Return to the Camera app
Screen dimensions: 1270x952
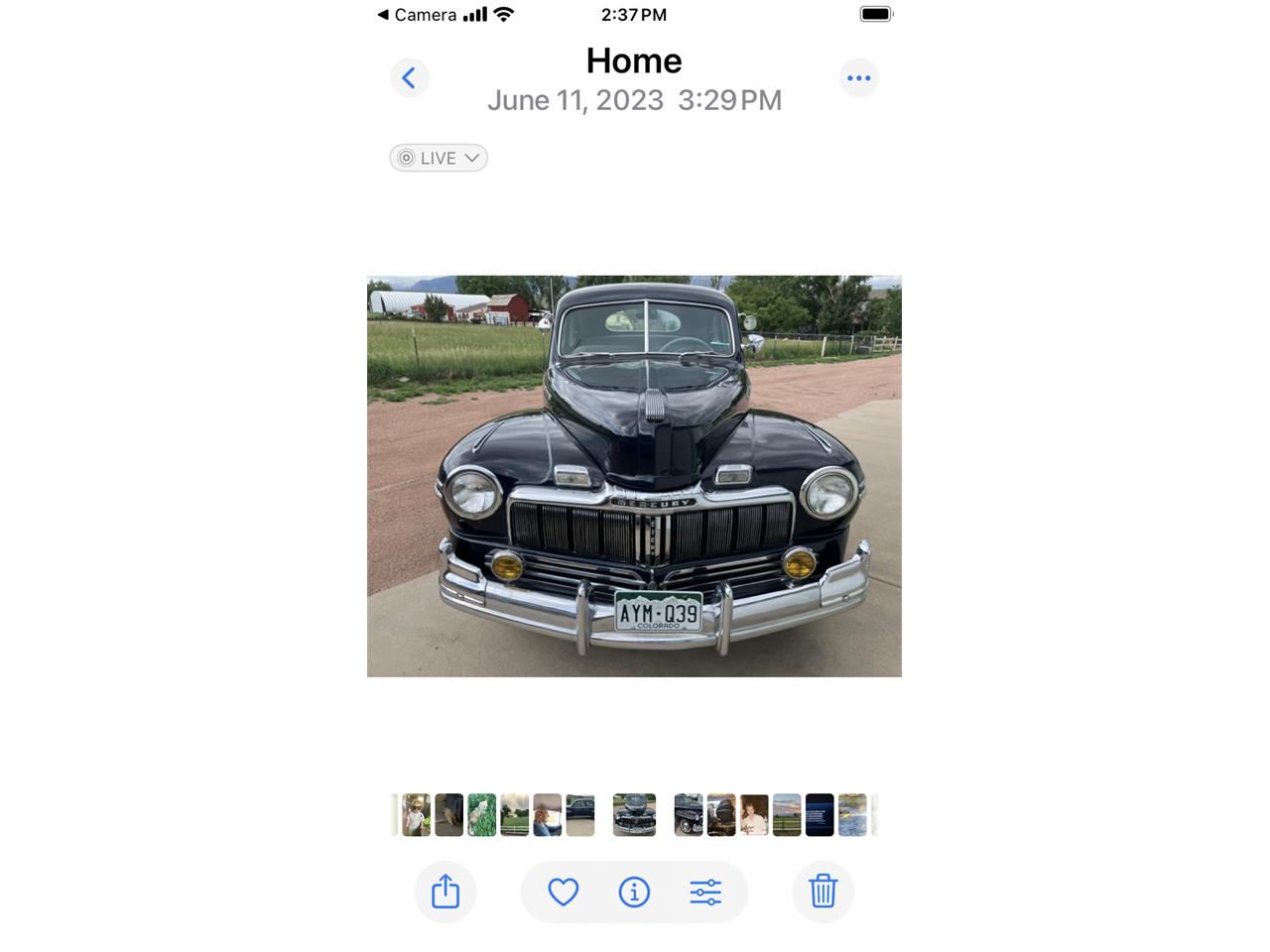pos(417,15)
